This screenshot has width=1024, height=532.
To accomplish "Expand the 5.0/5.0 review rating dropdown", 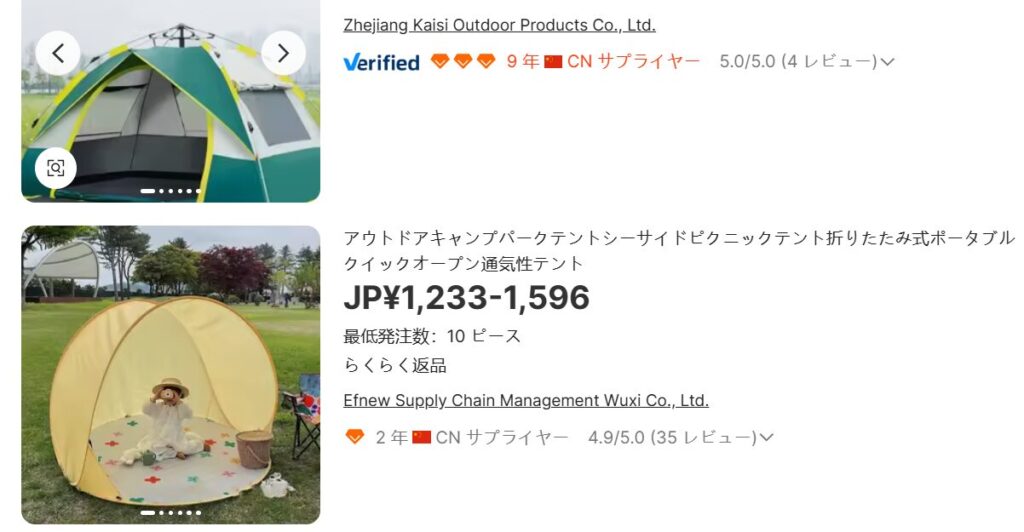I will [886, 62].
